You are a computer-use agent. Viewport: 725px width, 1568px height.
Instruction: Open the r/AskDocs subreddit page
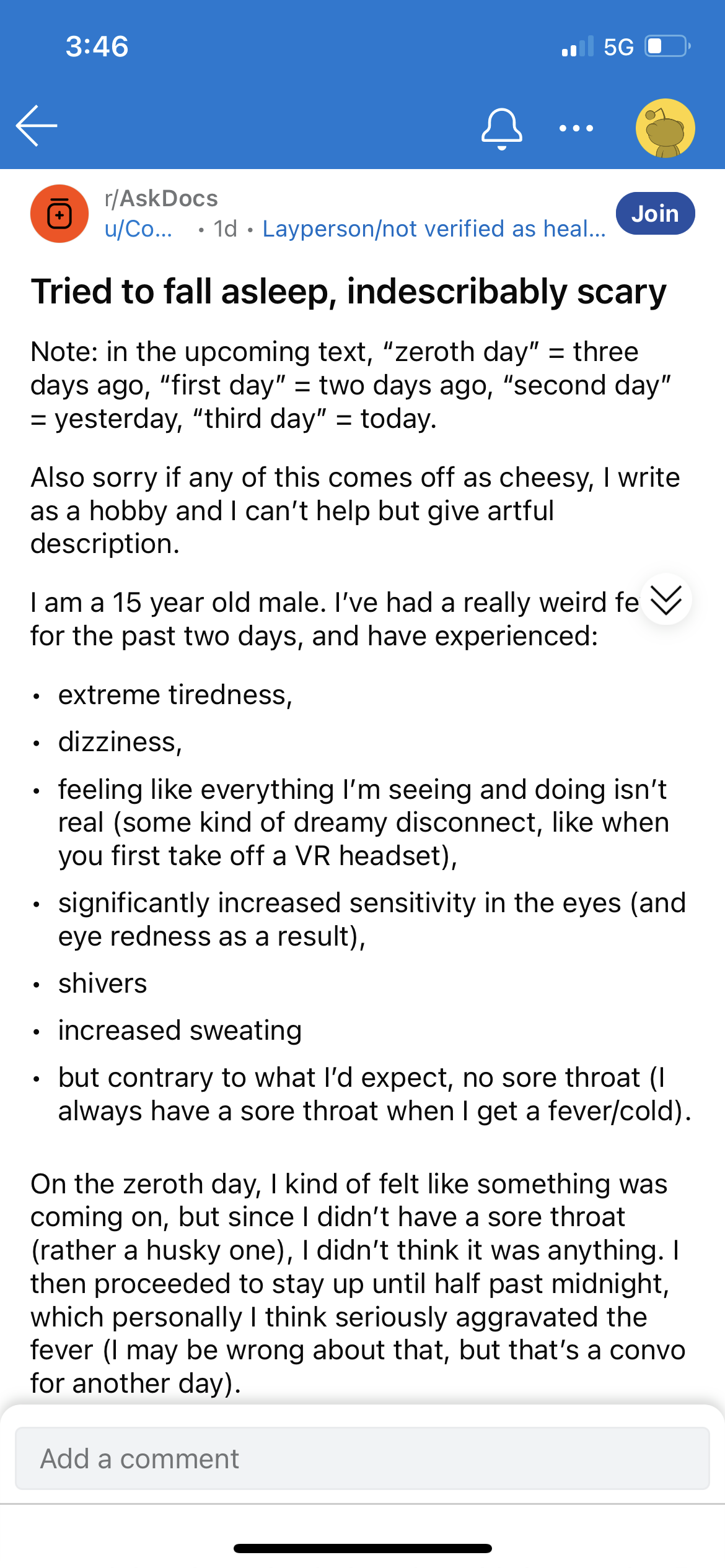pos(161,199)
